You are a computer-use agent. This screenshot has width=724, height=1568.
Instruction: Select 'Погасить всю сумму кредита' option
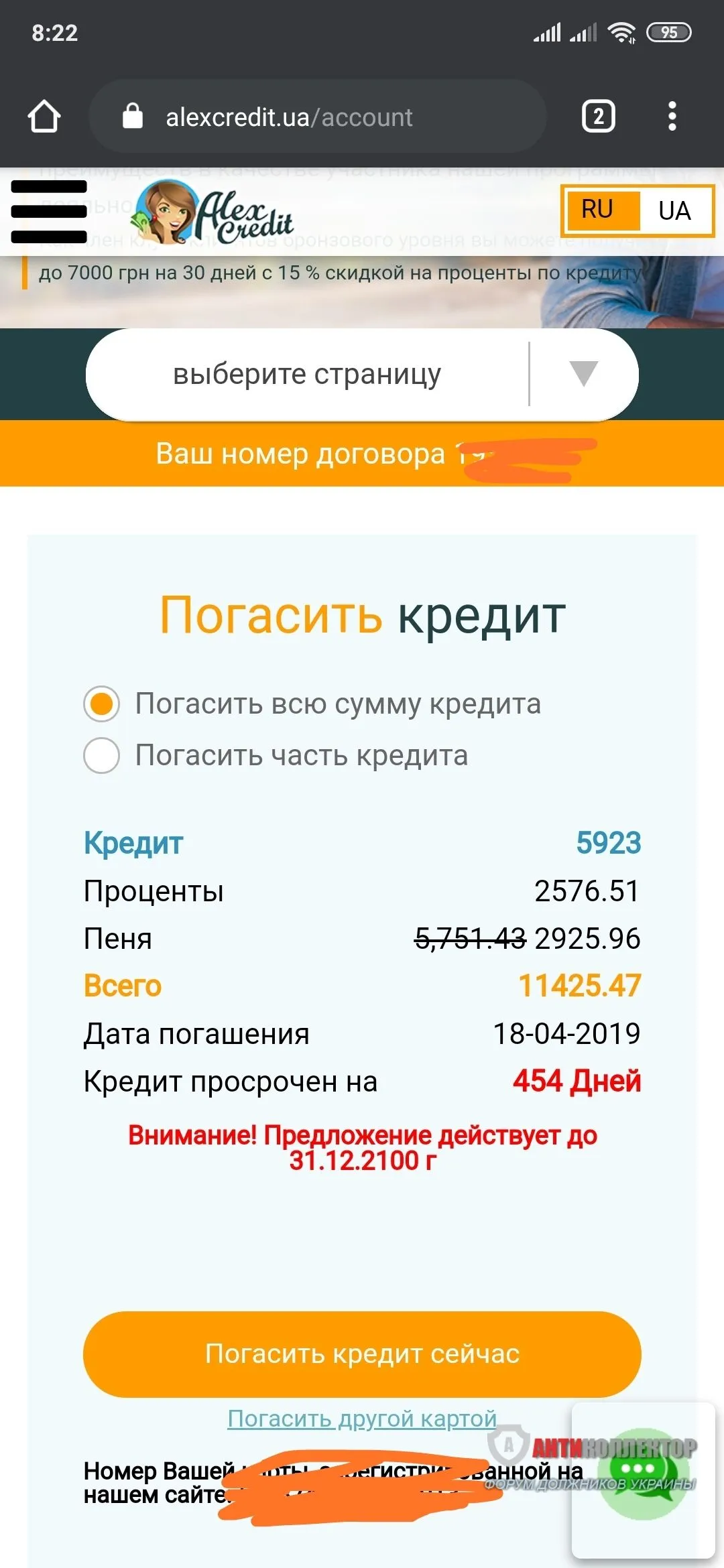coord(102,704)
